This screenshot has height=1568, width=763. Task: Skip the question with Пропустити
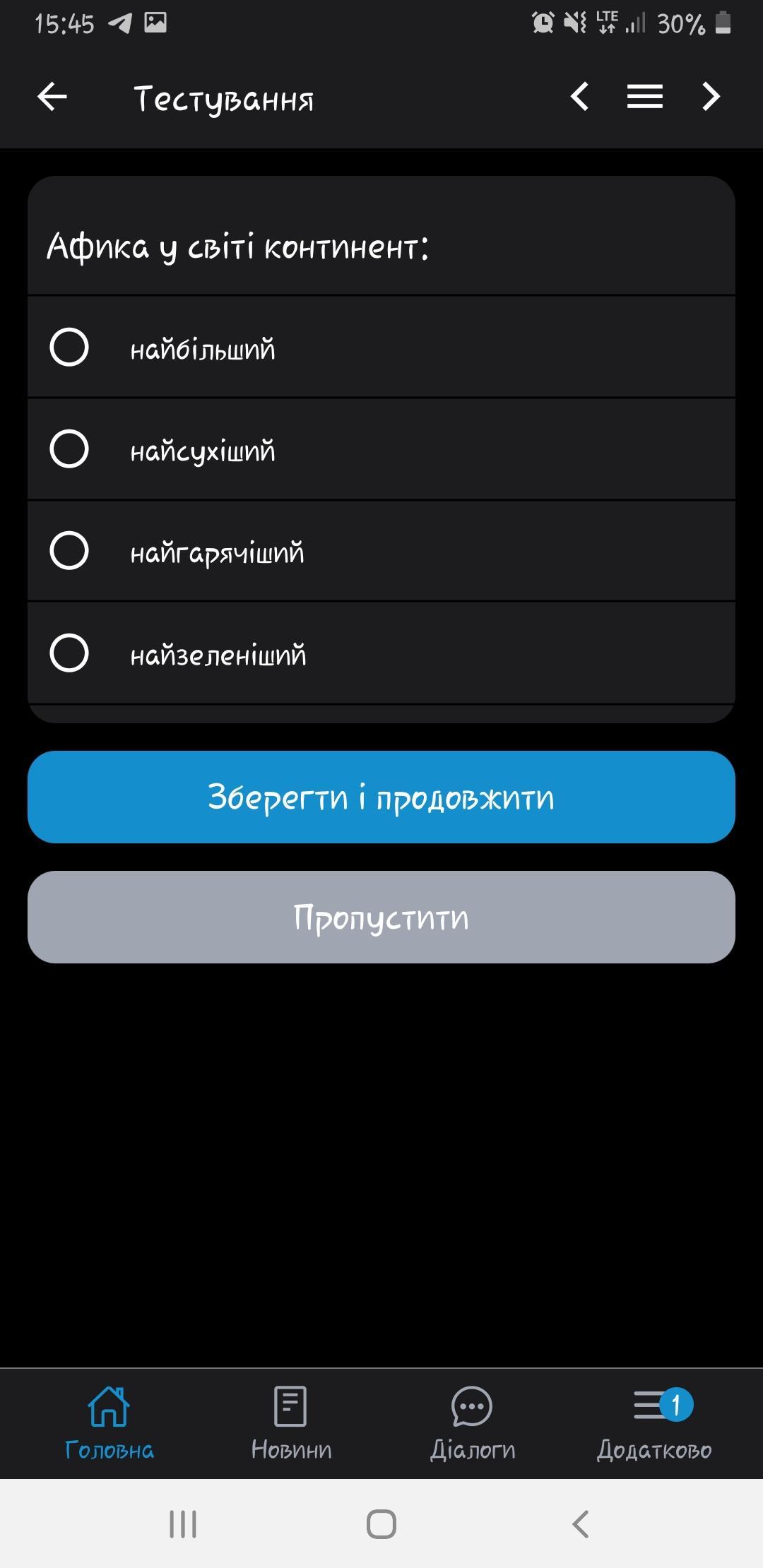(x=381, y=917)
